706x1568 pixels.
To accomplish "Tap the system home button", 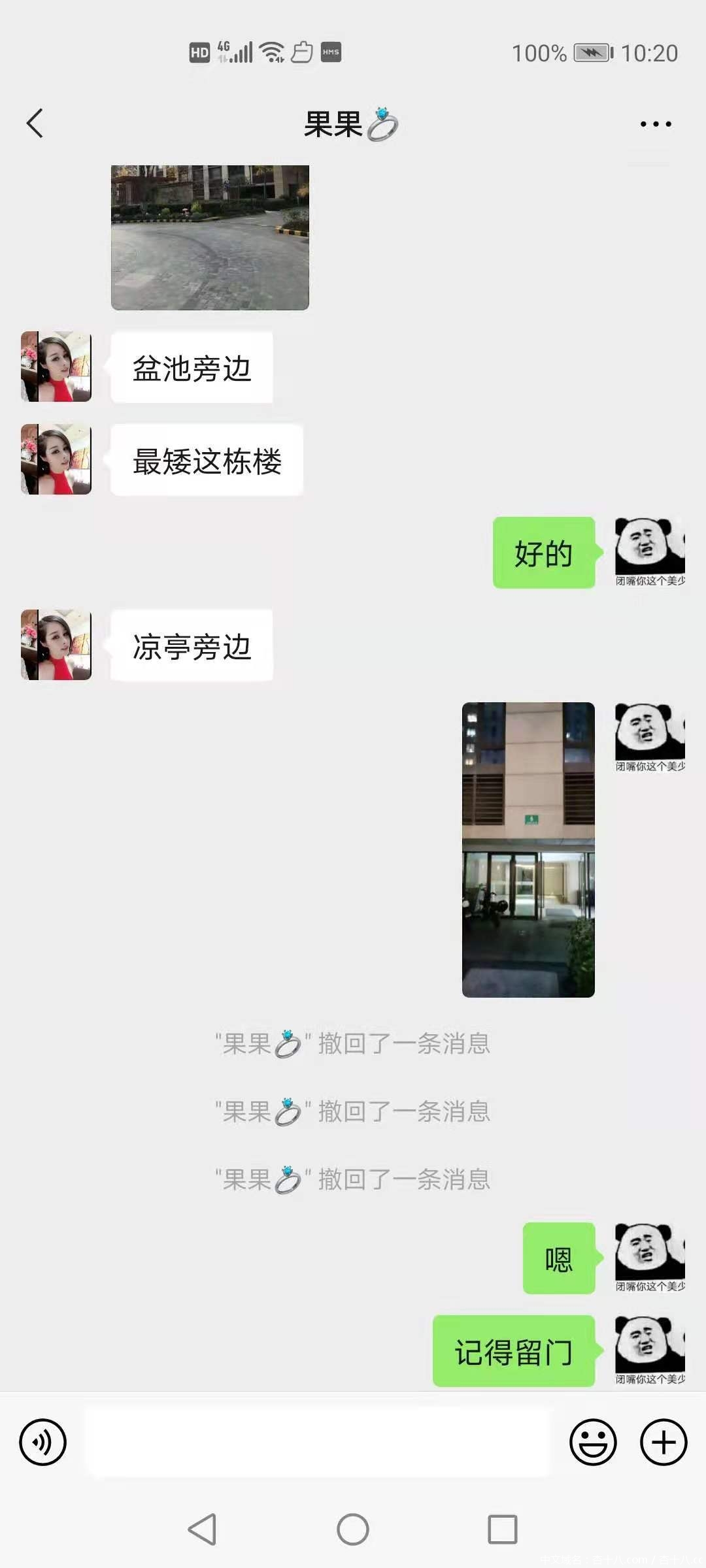I will 353,1529.
